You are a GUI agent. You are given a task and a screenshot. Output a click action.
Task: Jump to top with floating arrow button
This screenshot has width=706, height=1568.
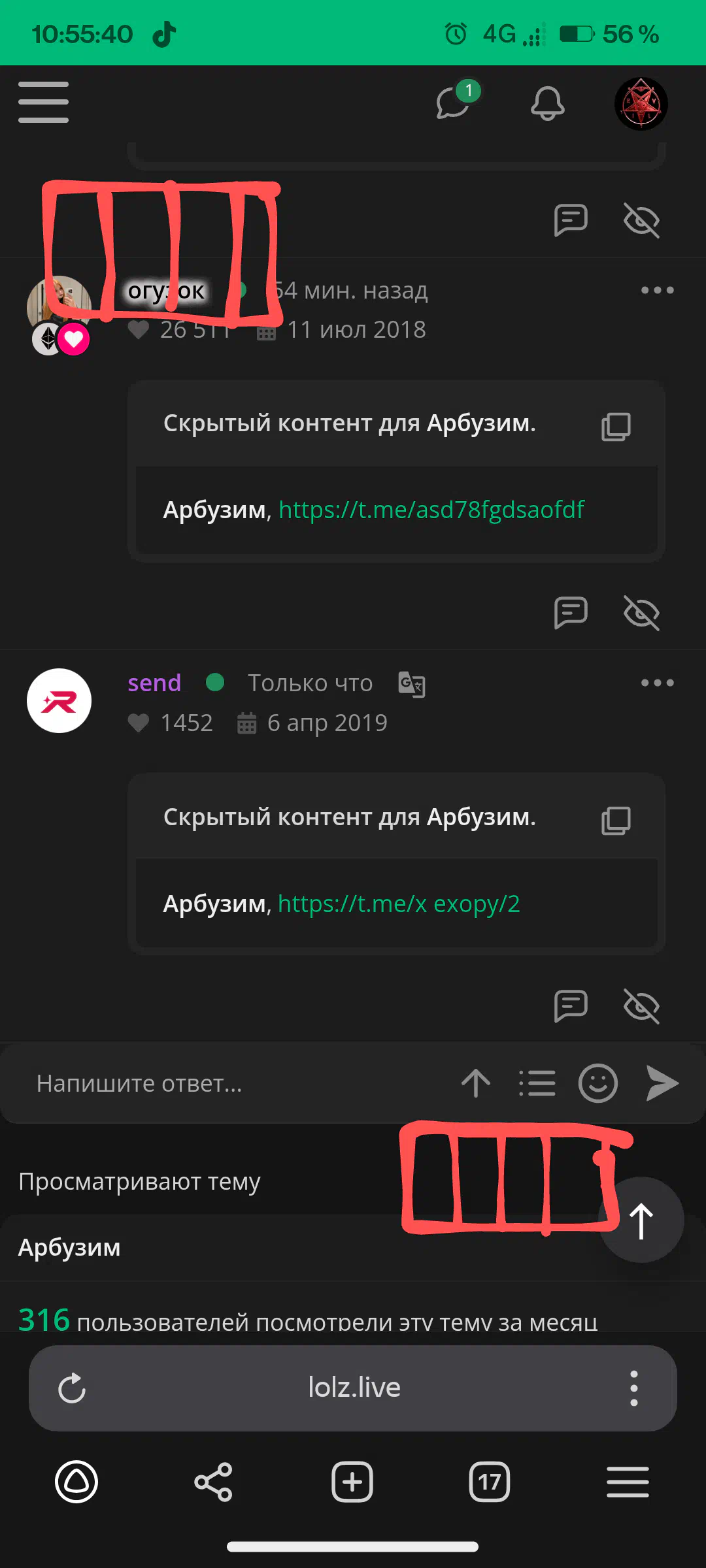641,1220
